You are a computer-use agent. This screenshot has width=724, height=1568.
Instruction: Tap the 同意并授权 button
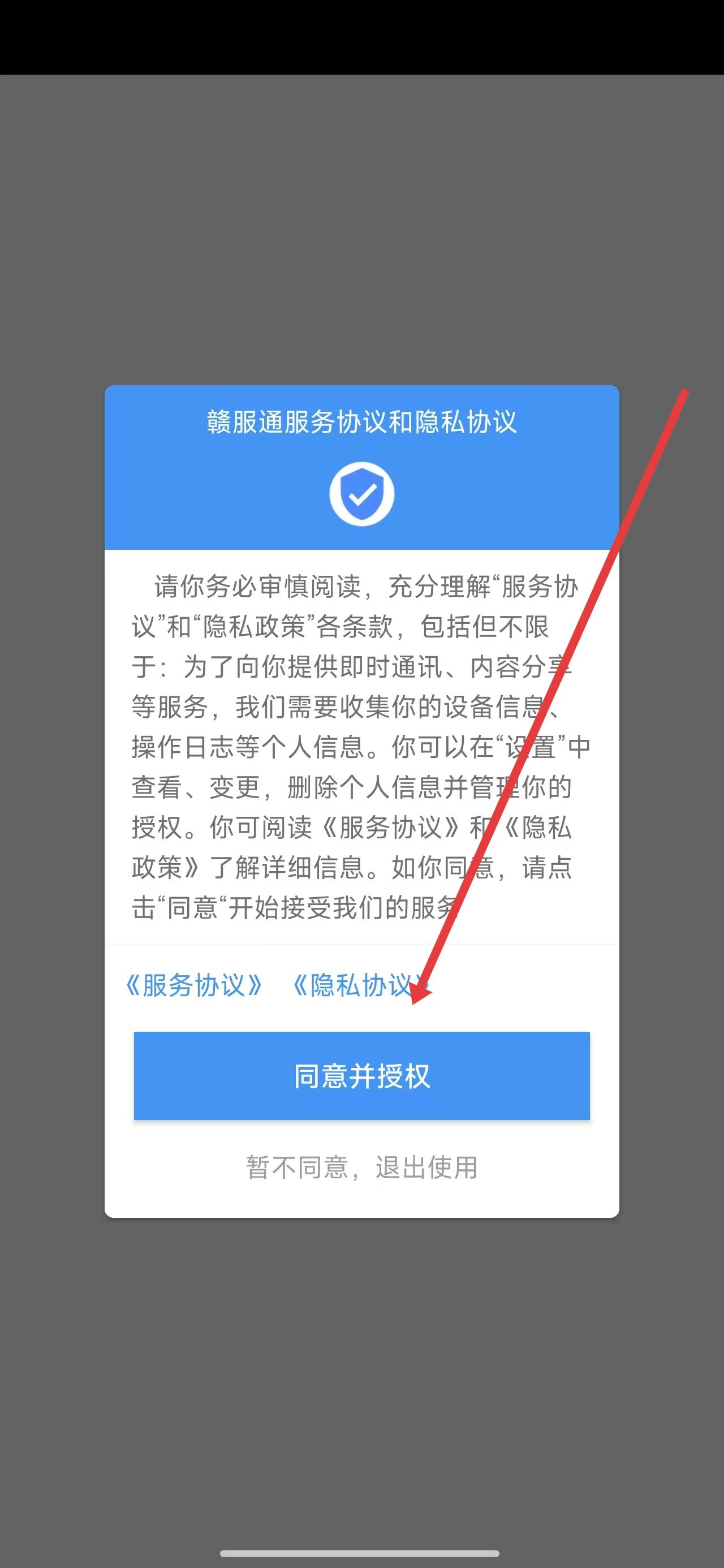click(361, 1075)
